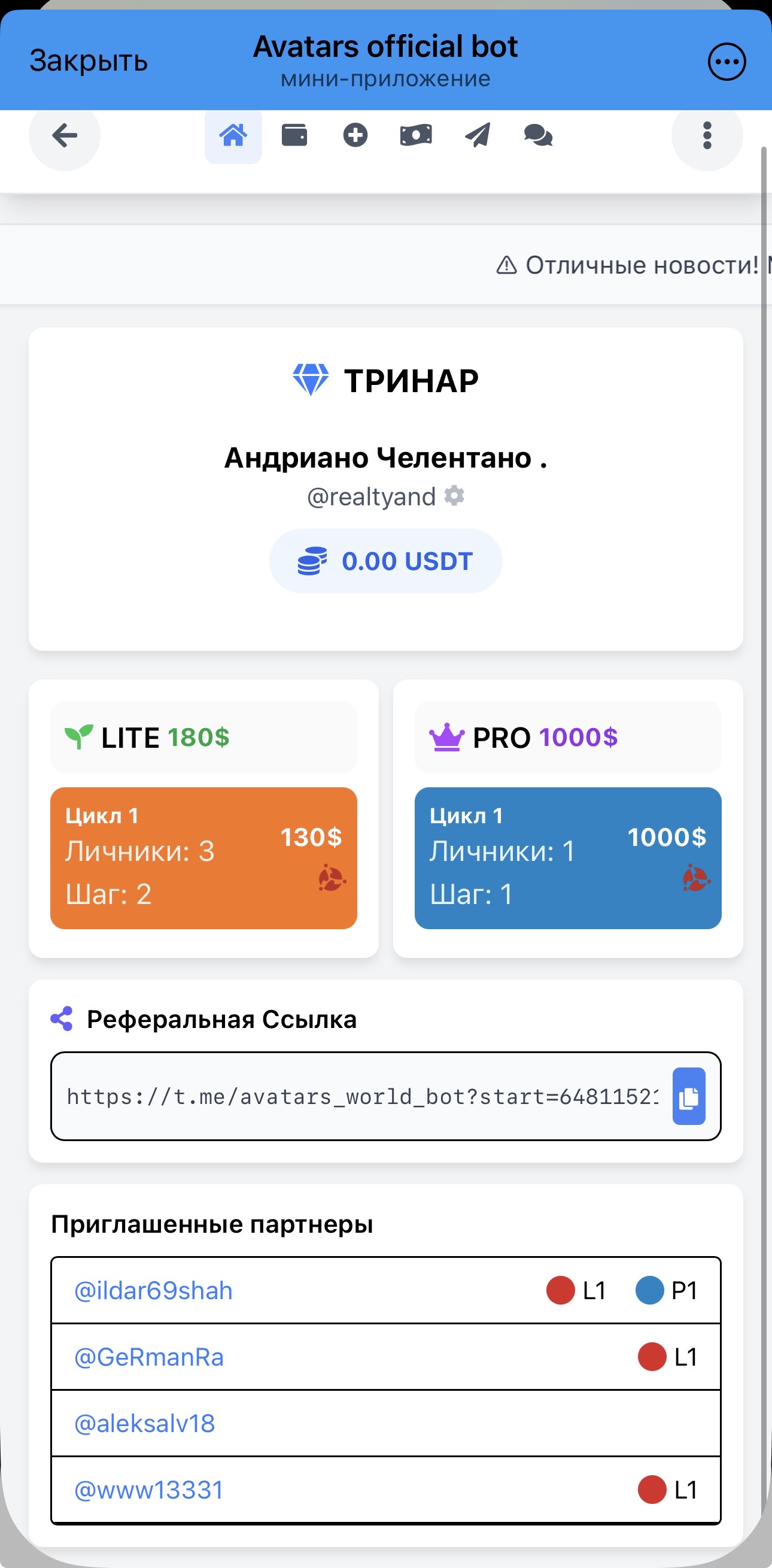Open the LITE Цикл 1 card
This screenshot has width=772, height=1568.
[203, 858]
